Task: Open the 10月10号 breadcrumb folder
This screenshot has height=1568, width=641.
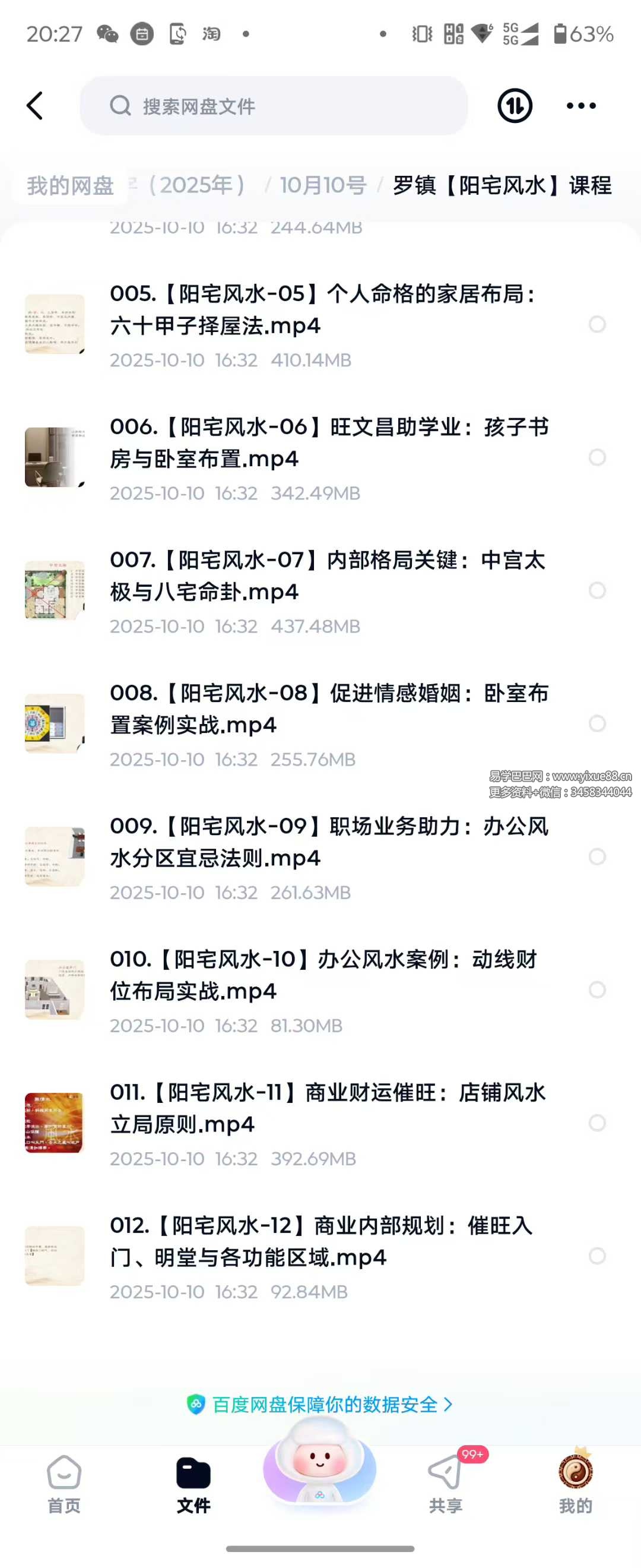Action: point(323,186)
